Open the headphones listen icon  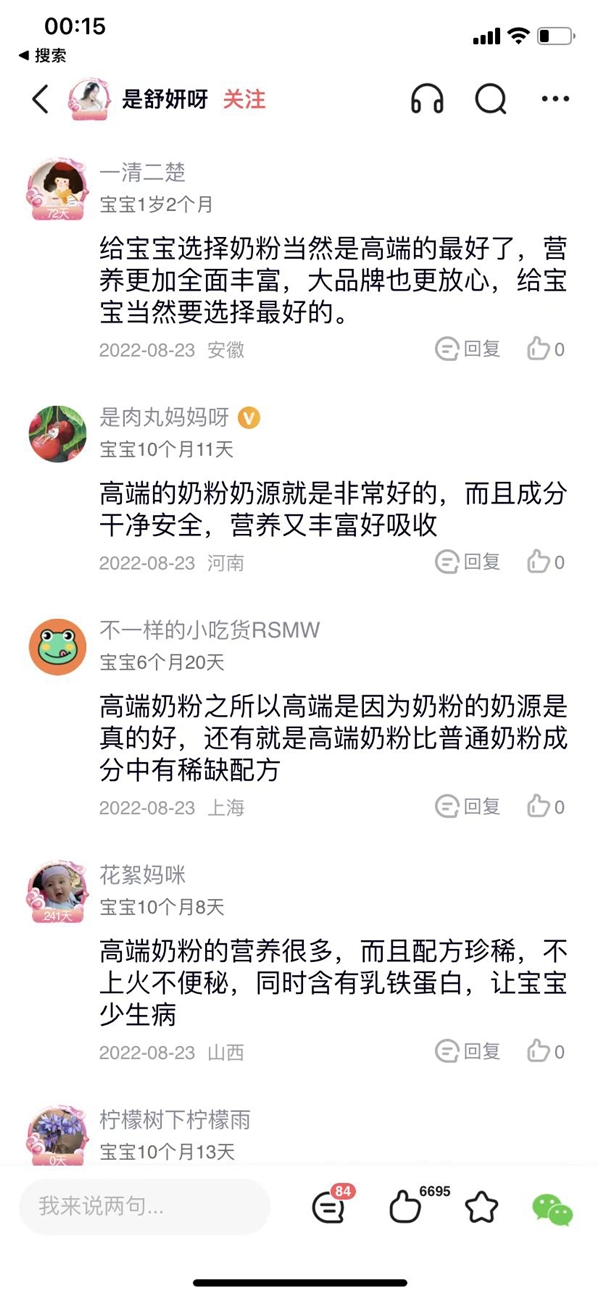[x=427, y=99]
